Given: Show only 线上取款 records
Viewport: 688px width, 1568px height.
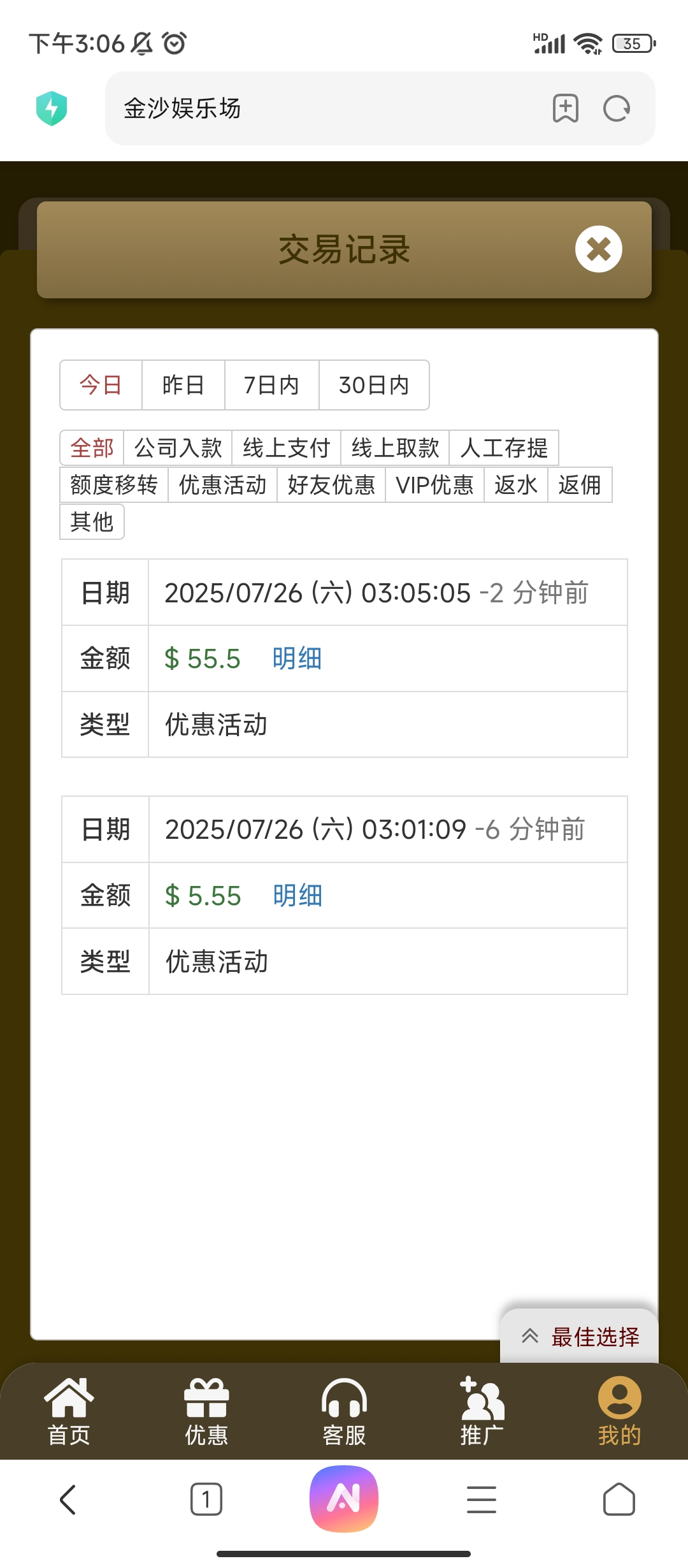Looking at the screenshot, I should (x=395, y=448).
